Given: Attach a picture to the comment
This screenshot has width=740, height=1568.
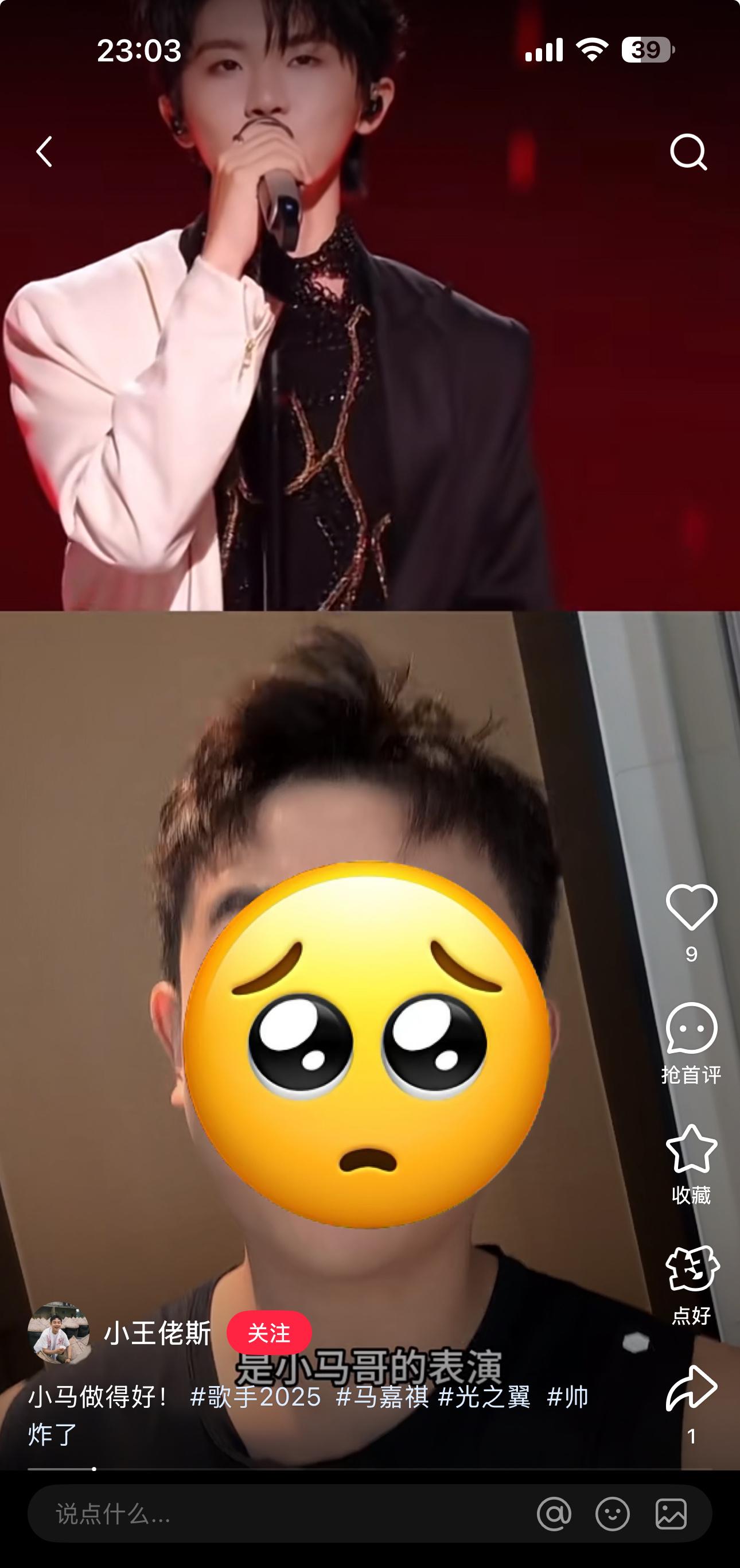Looking at the screenshot, I should (671, 1513).
